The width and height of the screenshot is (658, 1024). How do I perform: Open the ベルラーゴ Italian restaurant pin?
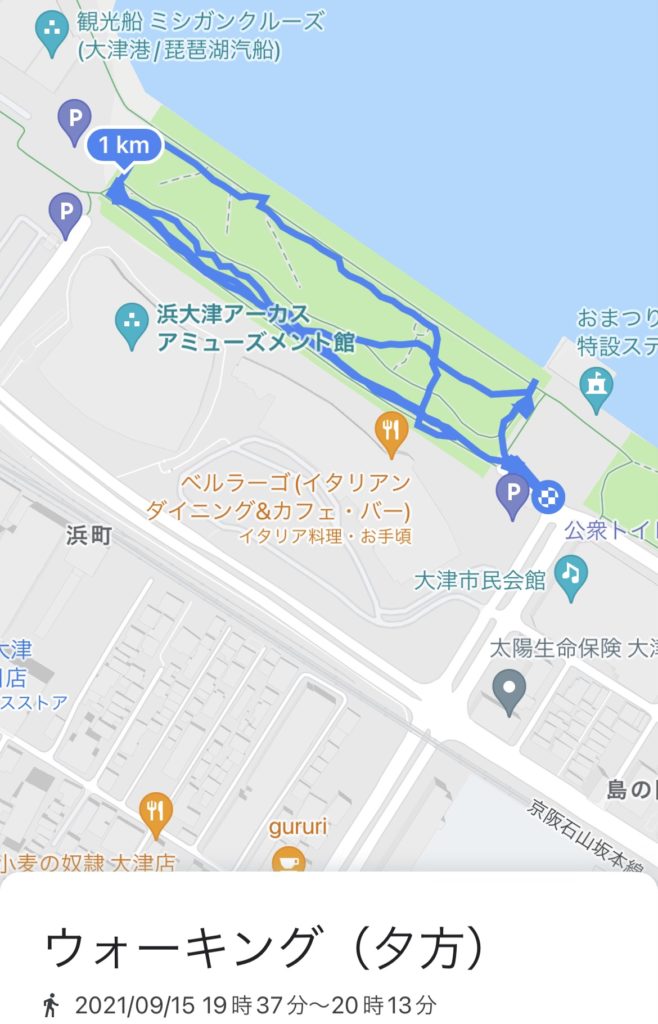point(391,433)
